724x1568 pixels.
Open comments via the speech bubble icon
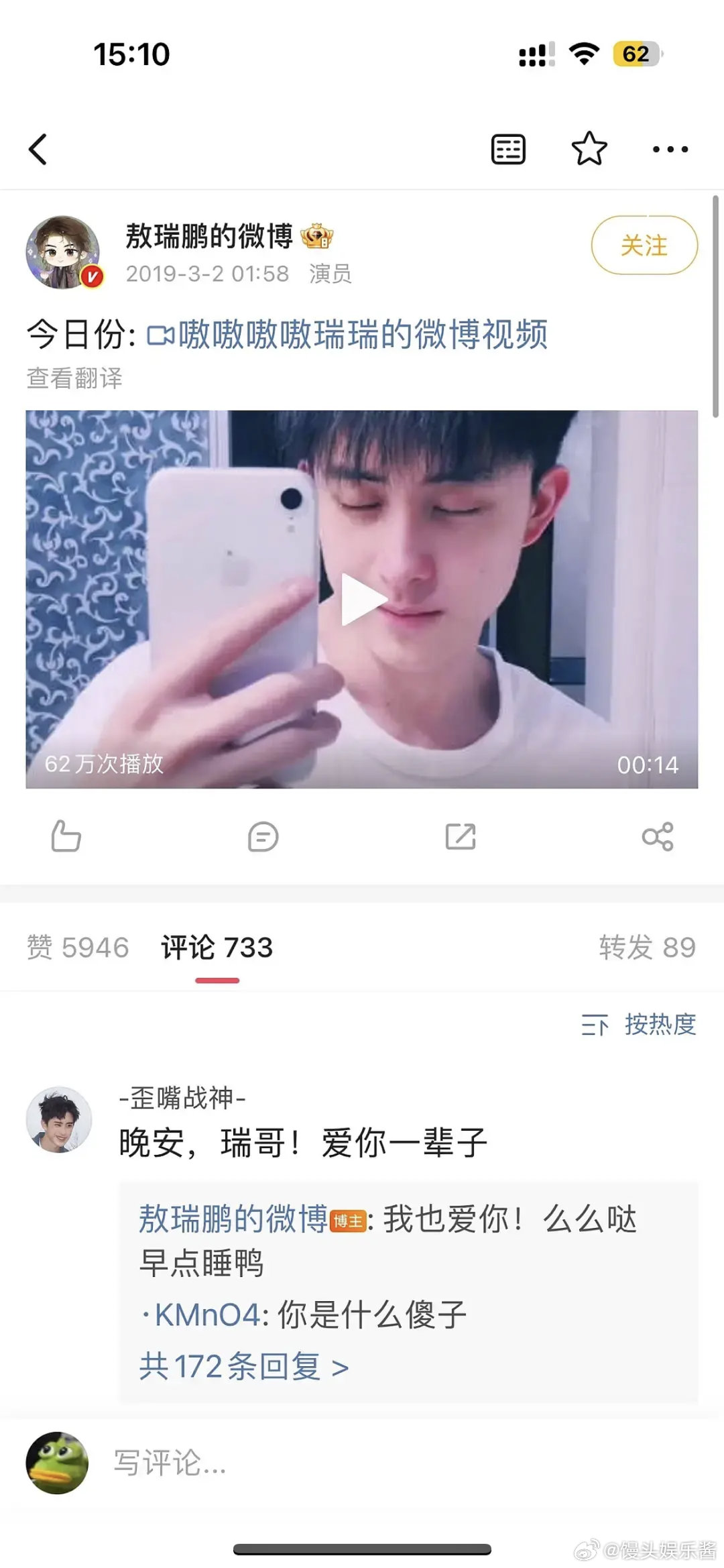pos(262,836)
